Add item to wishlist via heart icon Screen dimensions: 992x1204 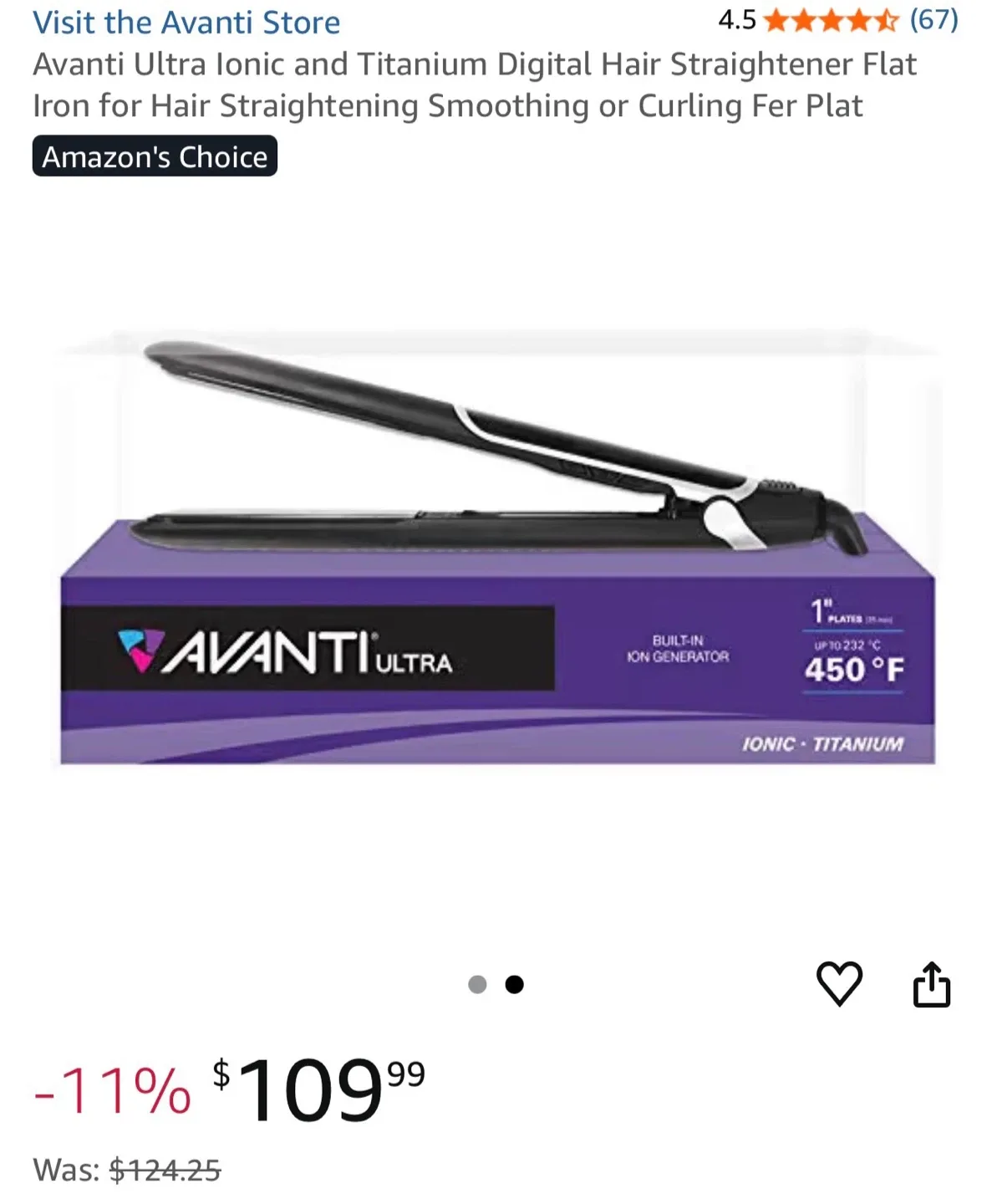(842, 984)
